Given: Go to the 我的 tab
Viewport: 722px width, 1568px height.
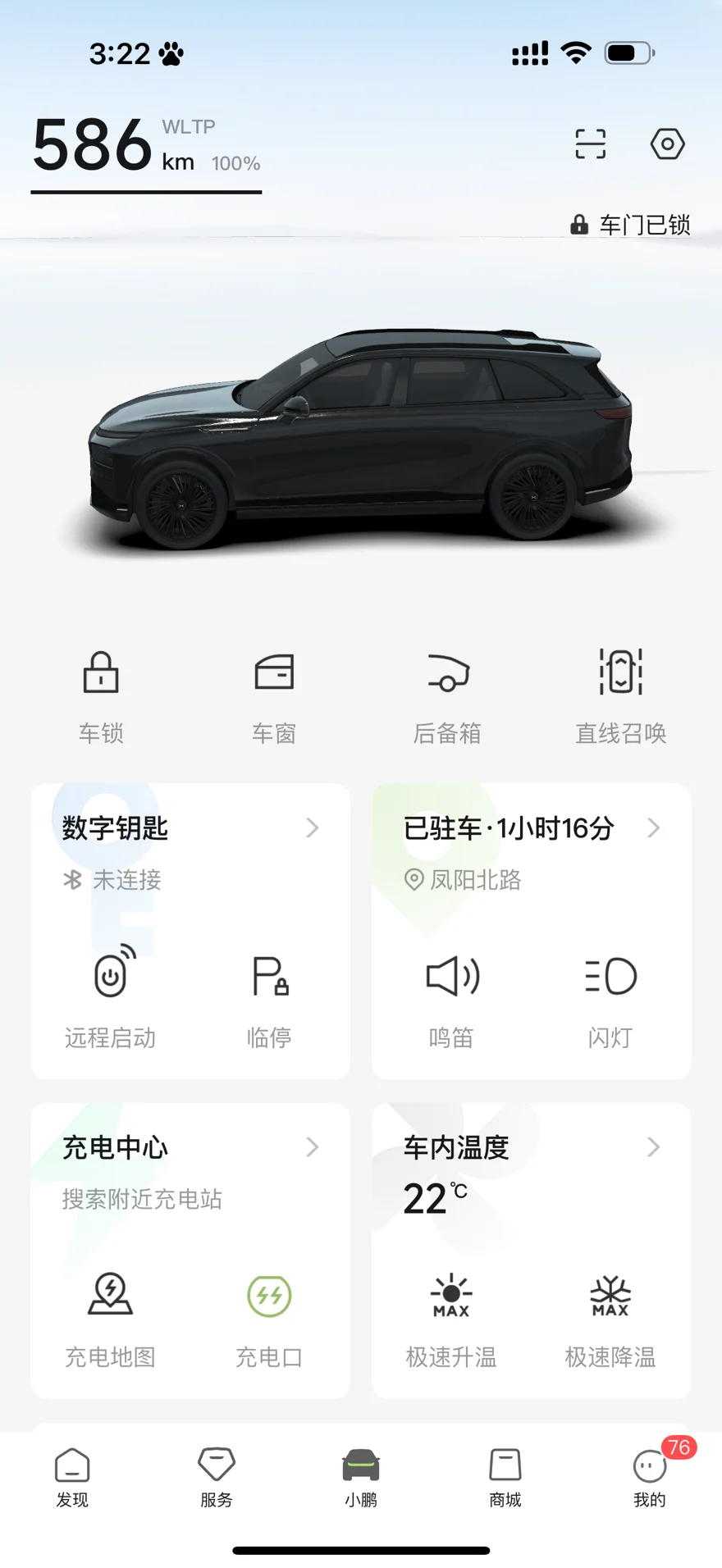Looking at the screenshot, I should (649, 1478).
